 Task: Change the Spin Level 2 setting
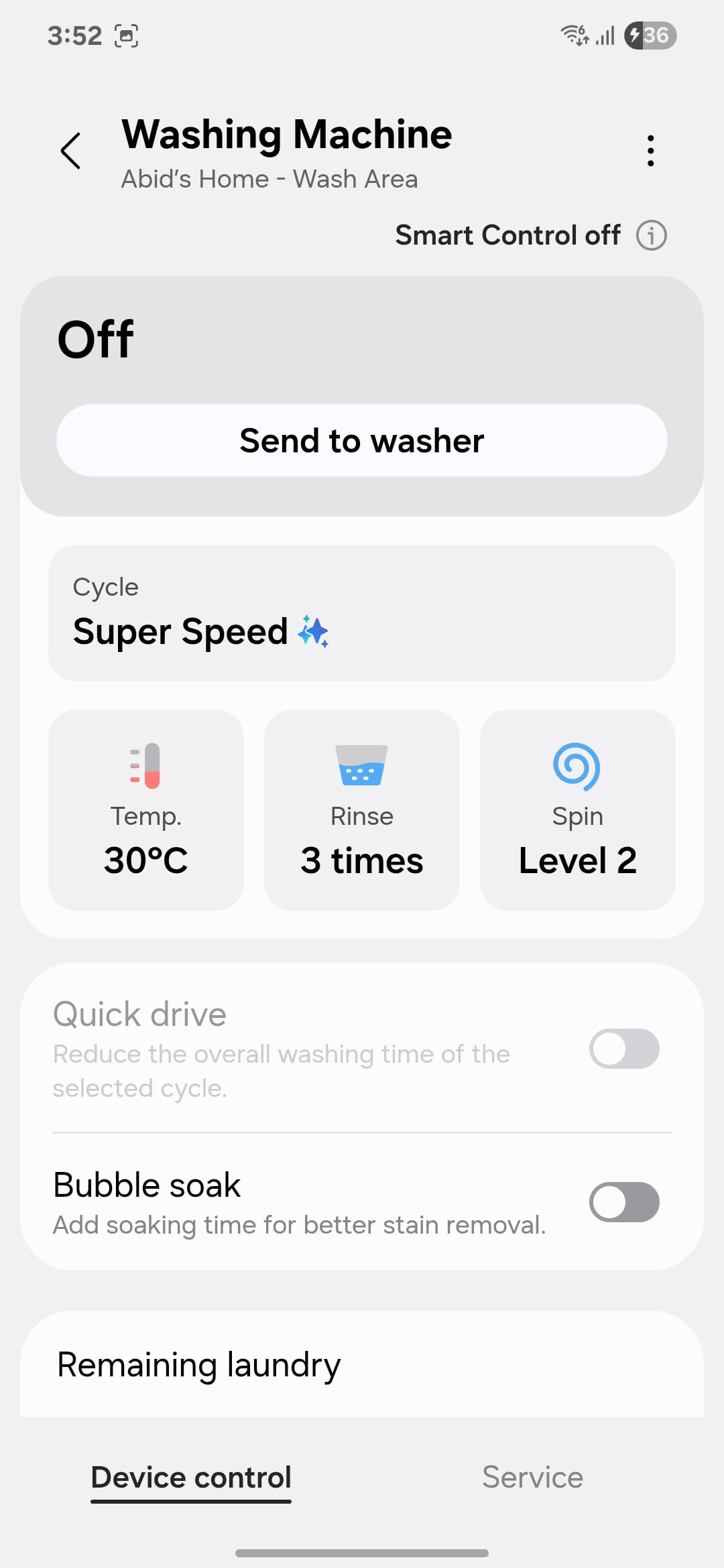point(577,809)
